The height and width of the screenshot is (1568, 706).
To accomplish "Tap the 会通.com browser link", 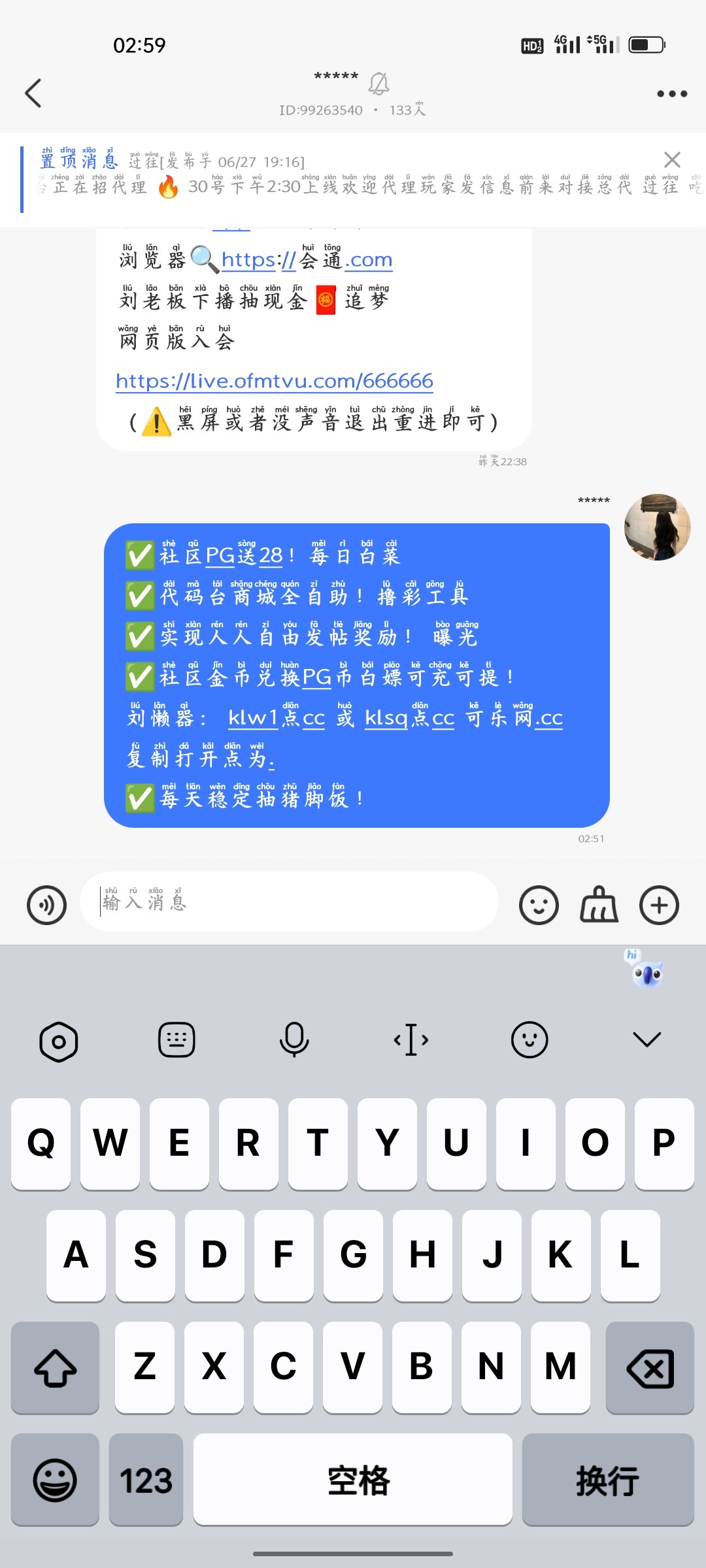I will point(307,260).
